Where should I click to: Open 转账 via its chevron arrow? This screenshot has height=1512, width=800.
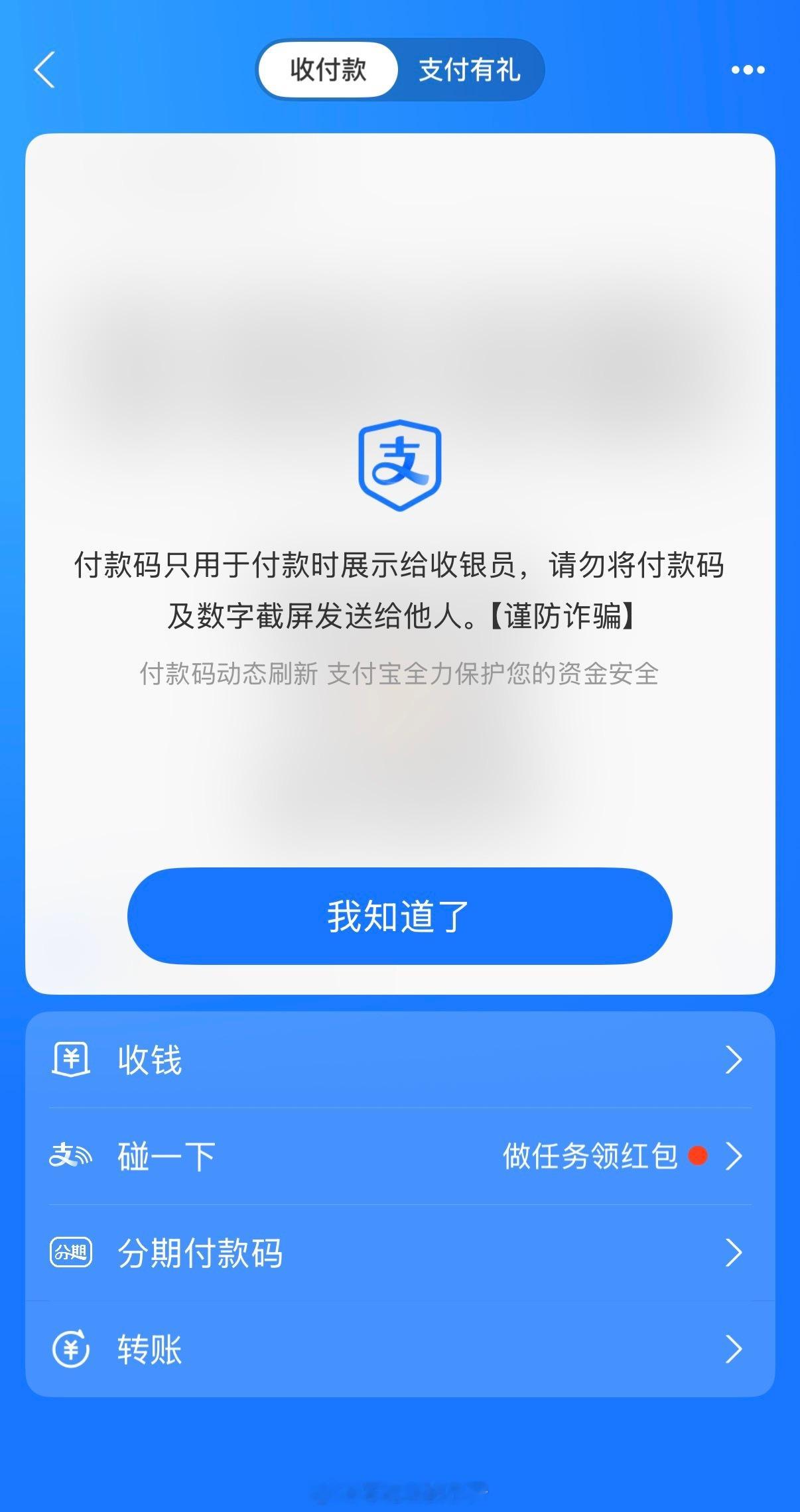[734, 1349]
